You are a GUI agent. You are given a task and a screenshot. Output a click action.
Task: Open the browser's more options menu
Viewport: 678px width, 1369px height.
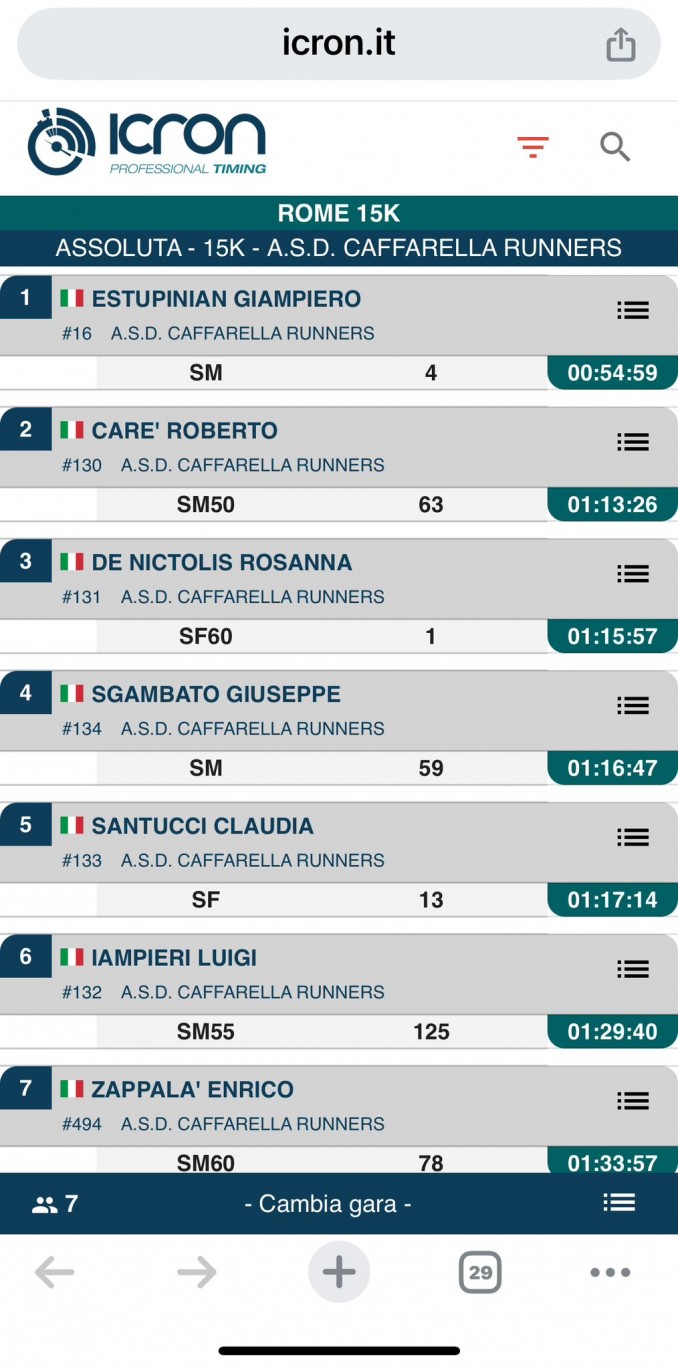pyautogui.click(x=610, y=1273)
